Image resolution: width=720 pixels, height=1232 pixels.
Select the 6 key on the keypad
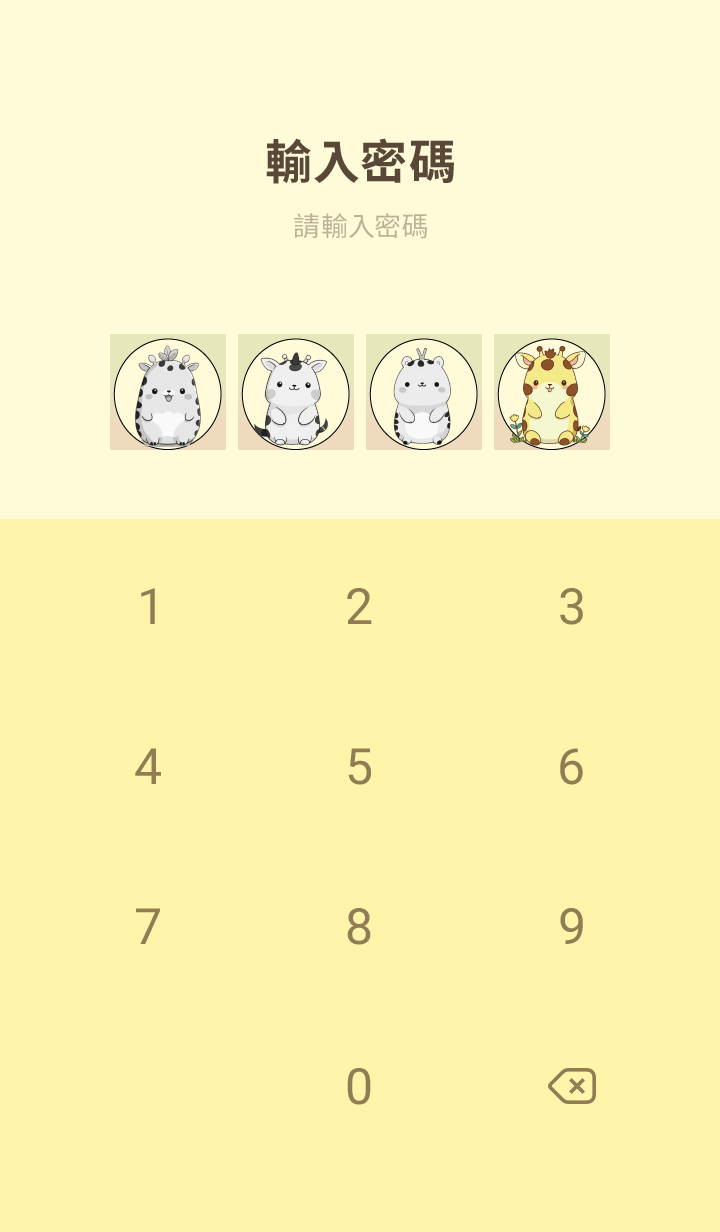(x=571, y=767)
